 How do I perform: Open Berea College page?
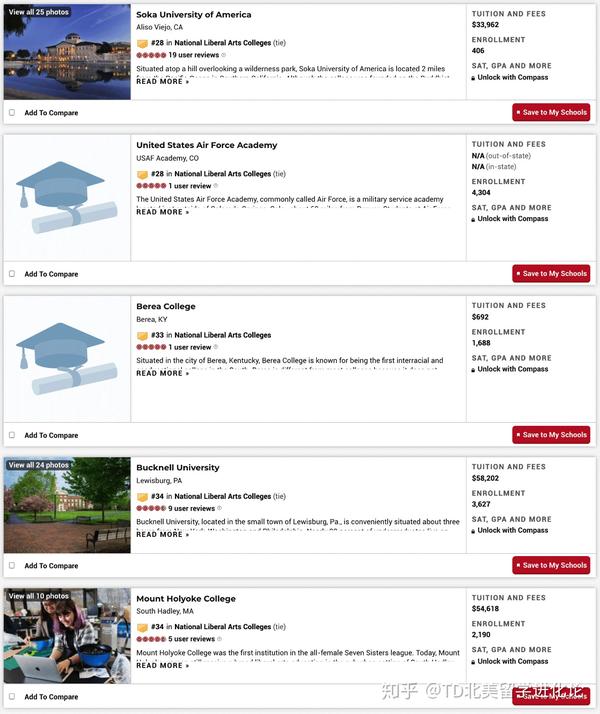tap(166, 306)
